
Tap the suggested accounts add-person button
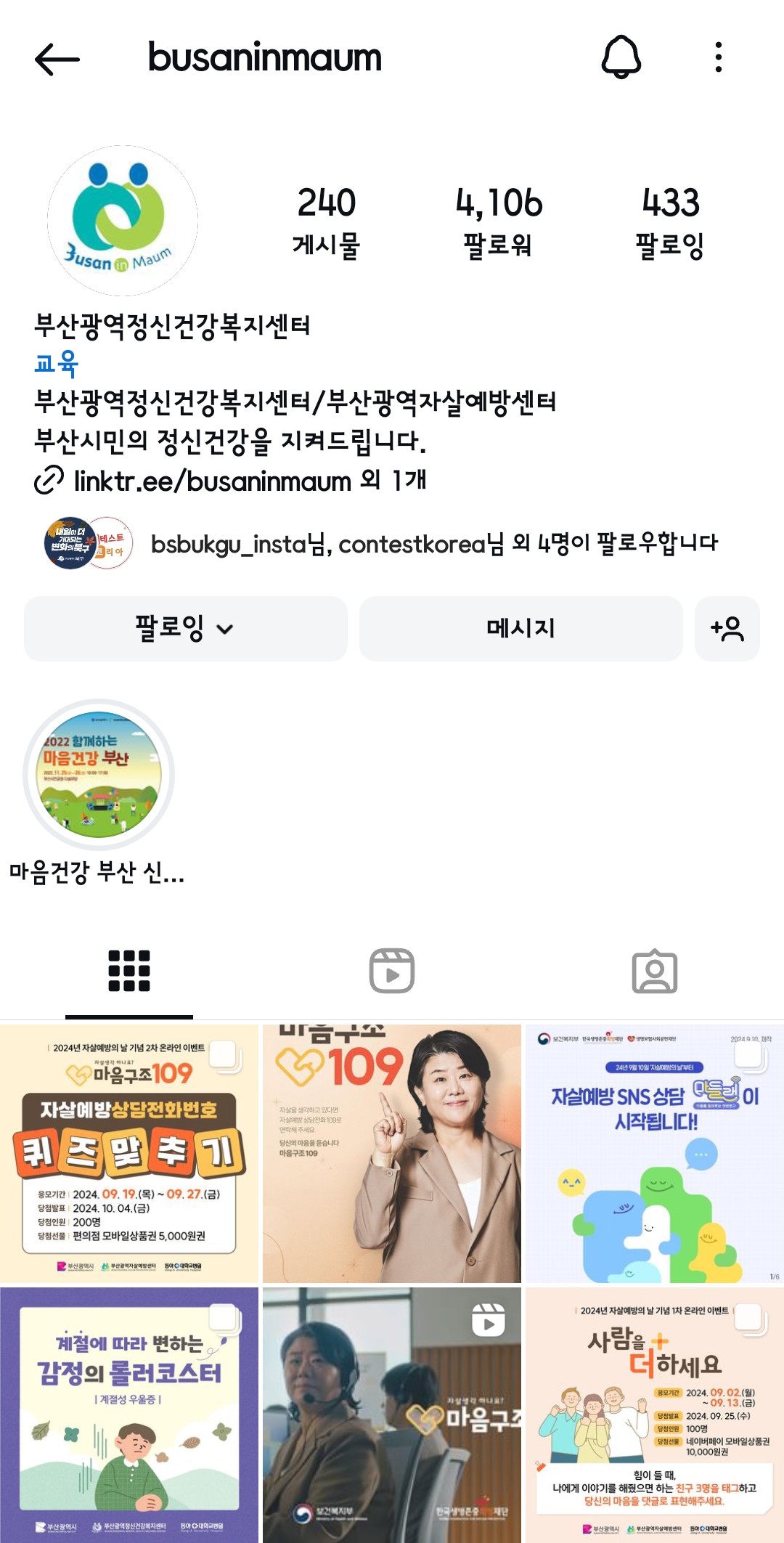pyautogui.click(x=727, y=629)
